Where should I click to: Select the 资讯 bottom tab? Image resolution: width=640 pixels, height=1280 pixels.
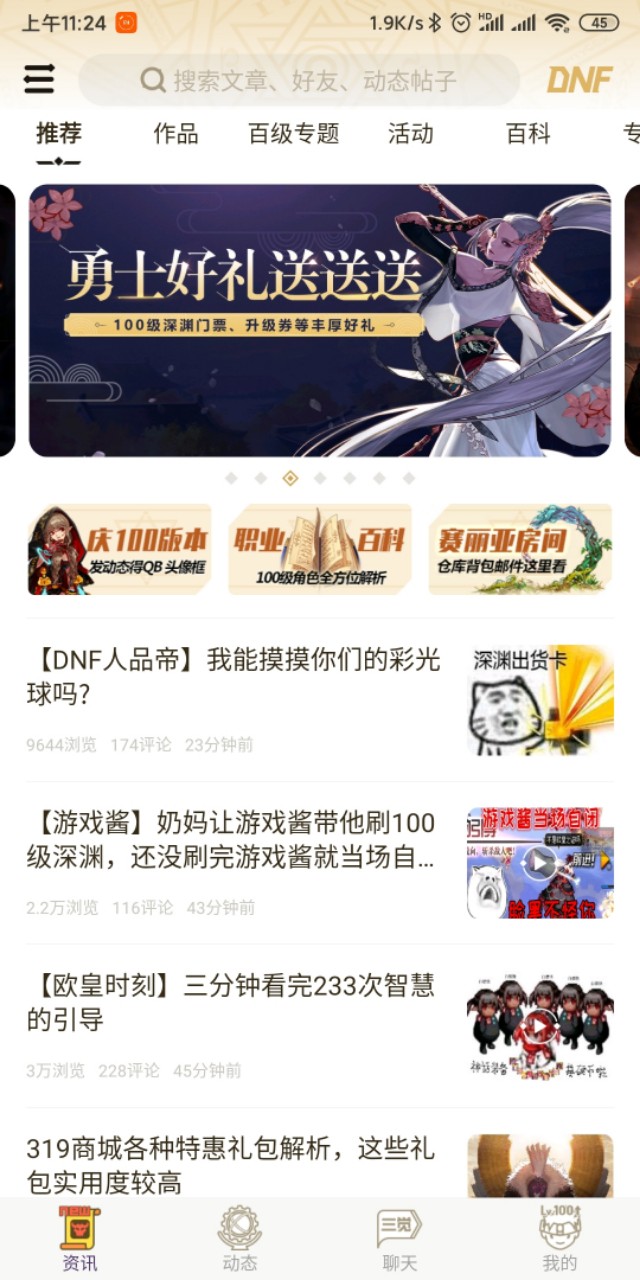[x=80, y=1240]
